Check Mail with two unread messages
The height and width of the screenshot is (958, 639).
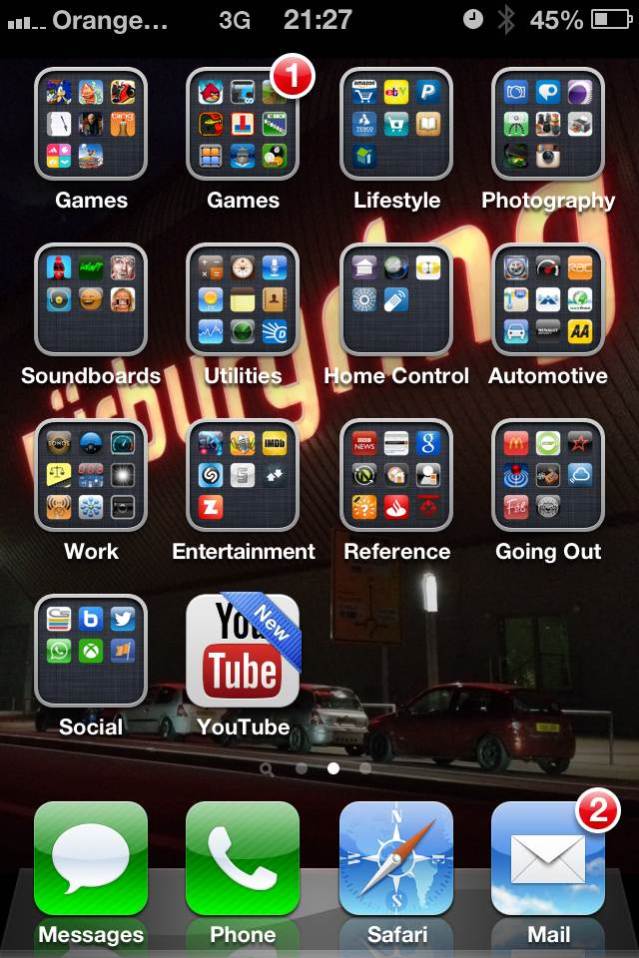548,858
